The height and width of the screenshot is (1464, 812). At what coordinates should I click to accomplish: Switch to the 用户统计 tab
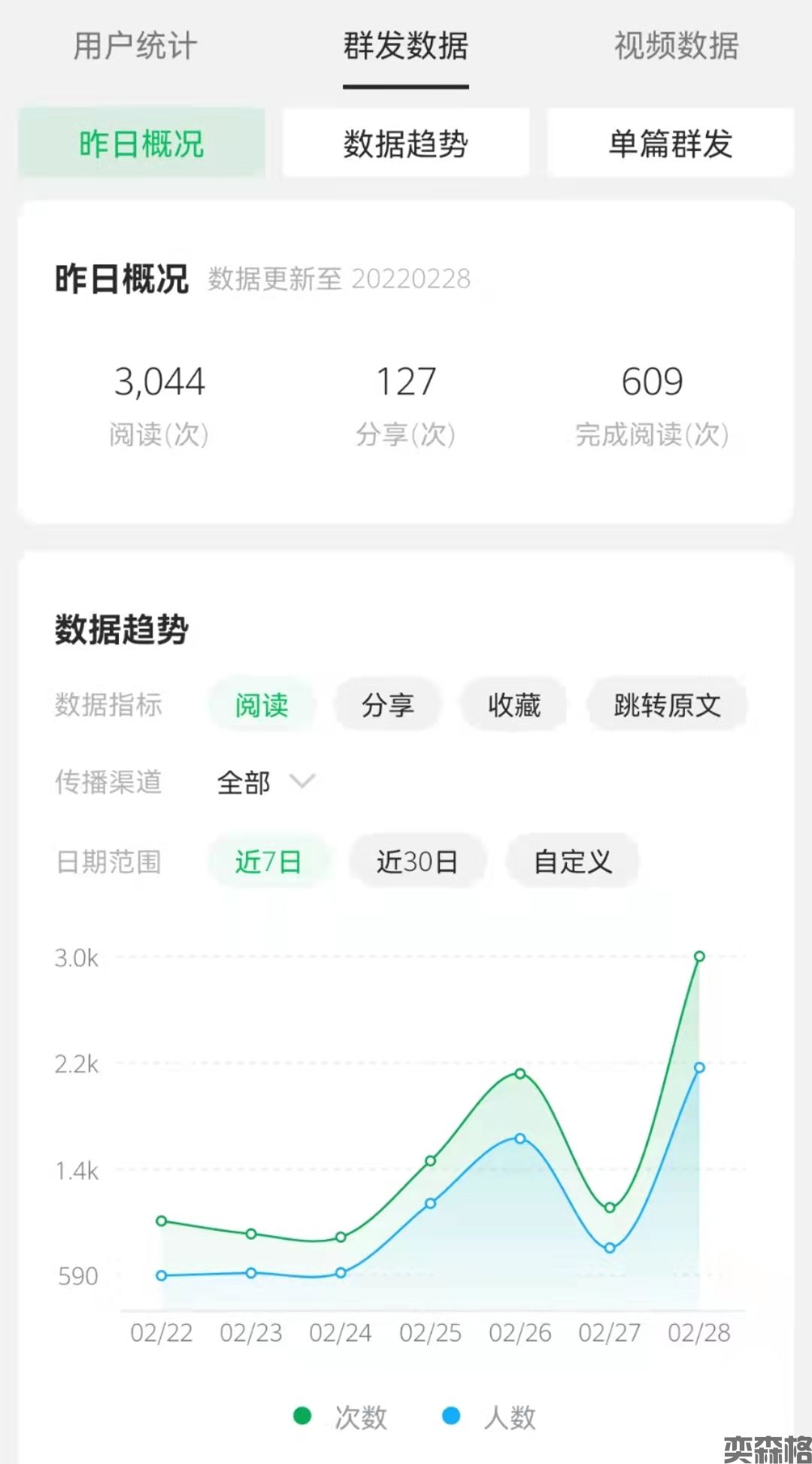click(x=135, y=46)
